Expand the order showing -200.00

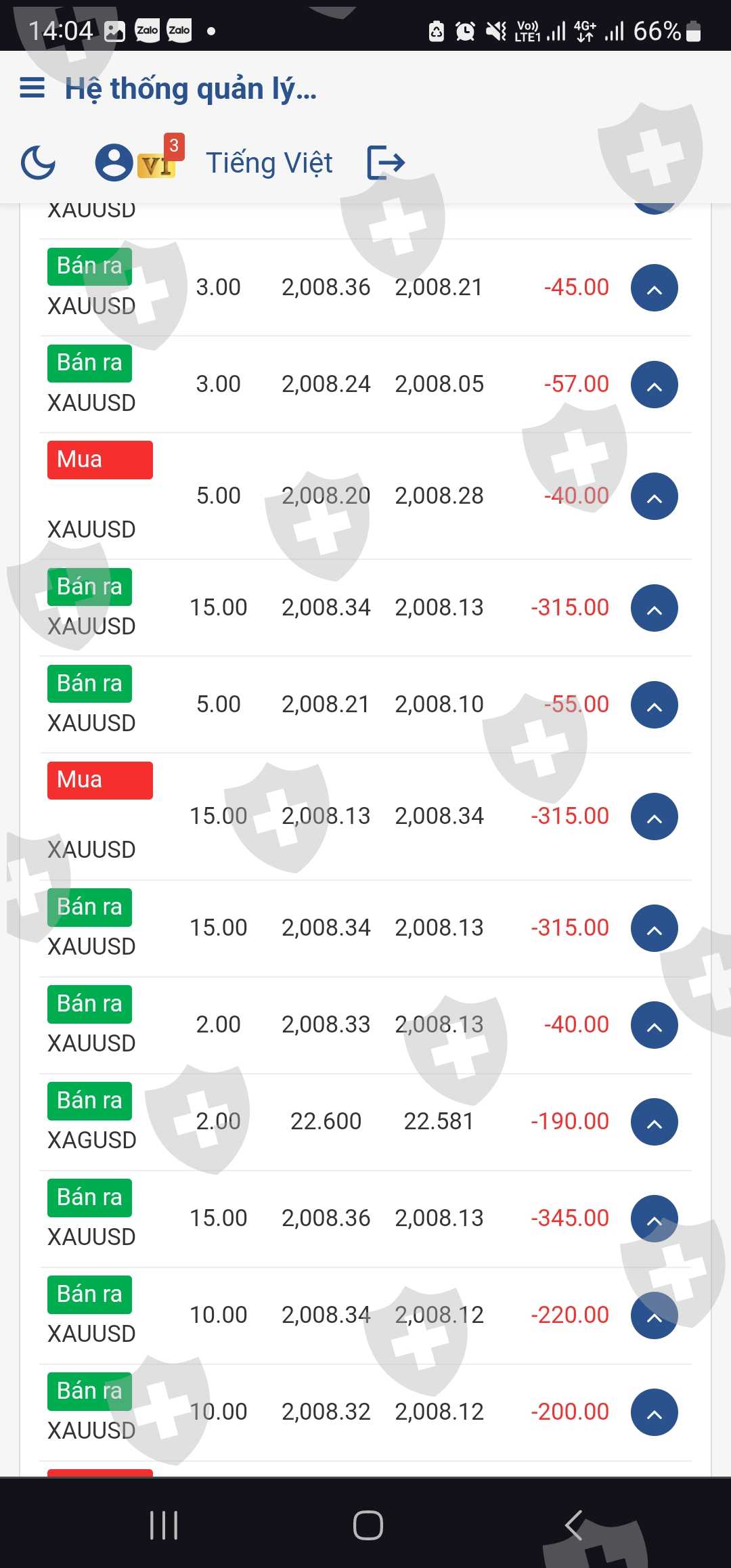click(654, 1413)
